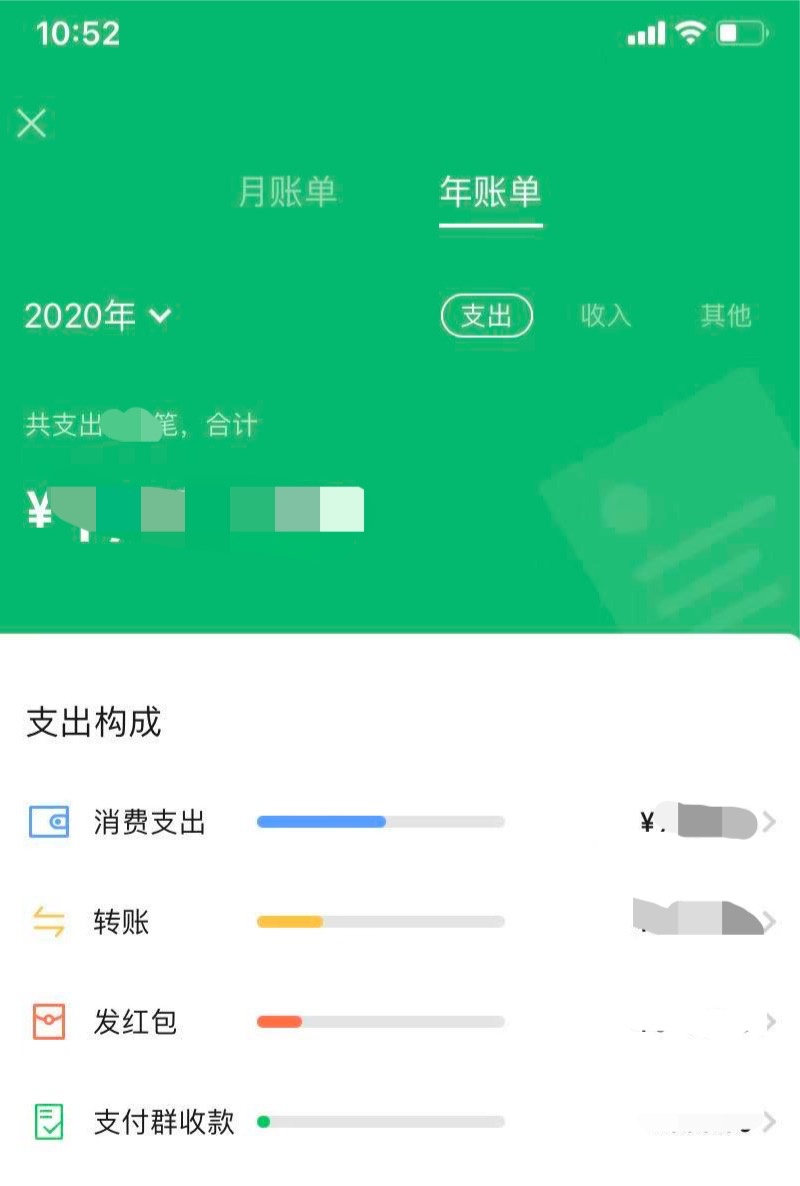This screenshot has height=1186, width=800.
Task: Close the bill page with the X
Action: (x=32, y=123)
